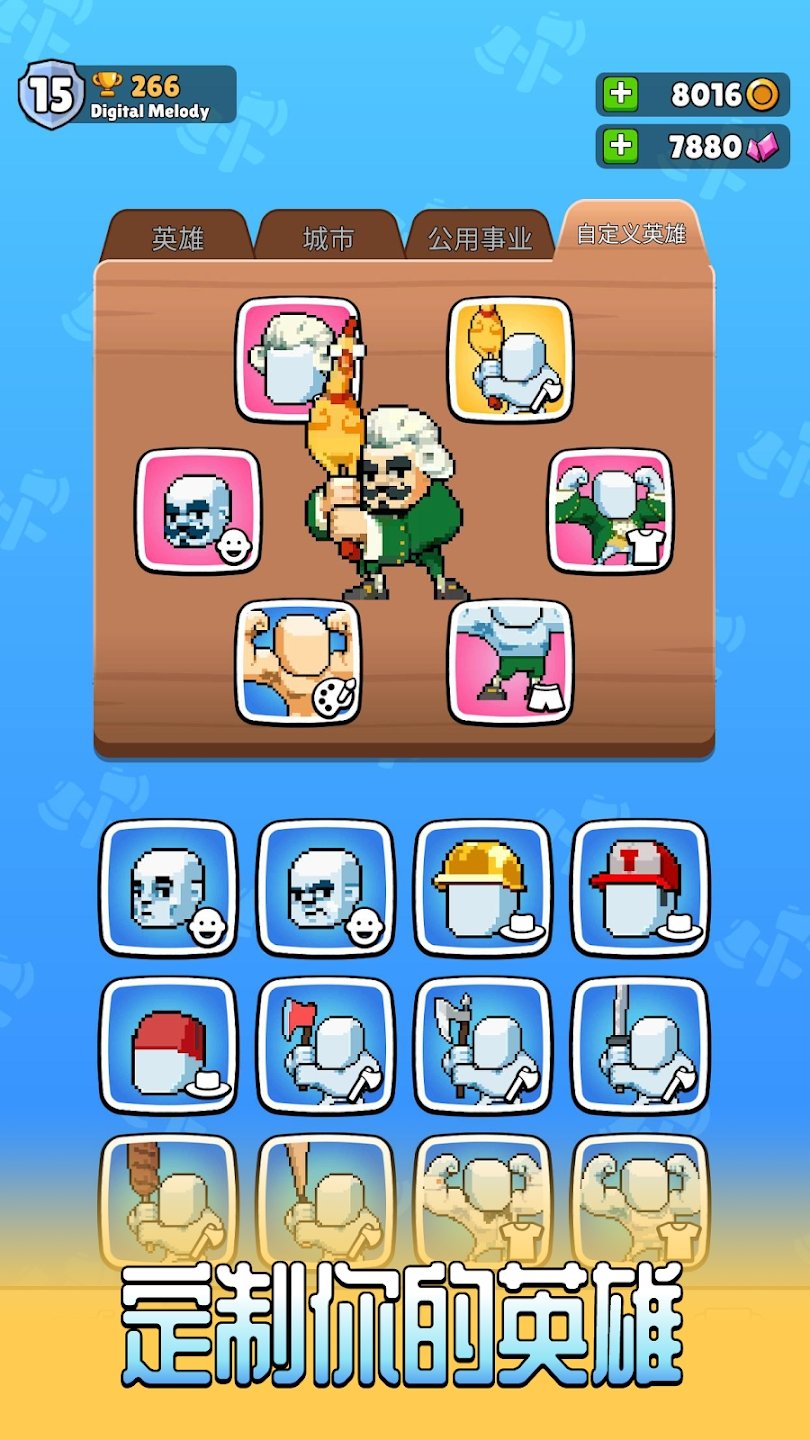Select the 自定义英雄 tab
Screen dimensions: 810x1440
pyautogui.click(x=631, y=234)
